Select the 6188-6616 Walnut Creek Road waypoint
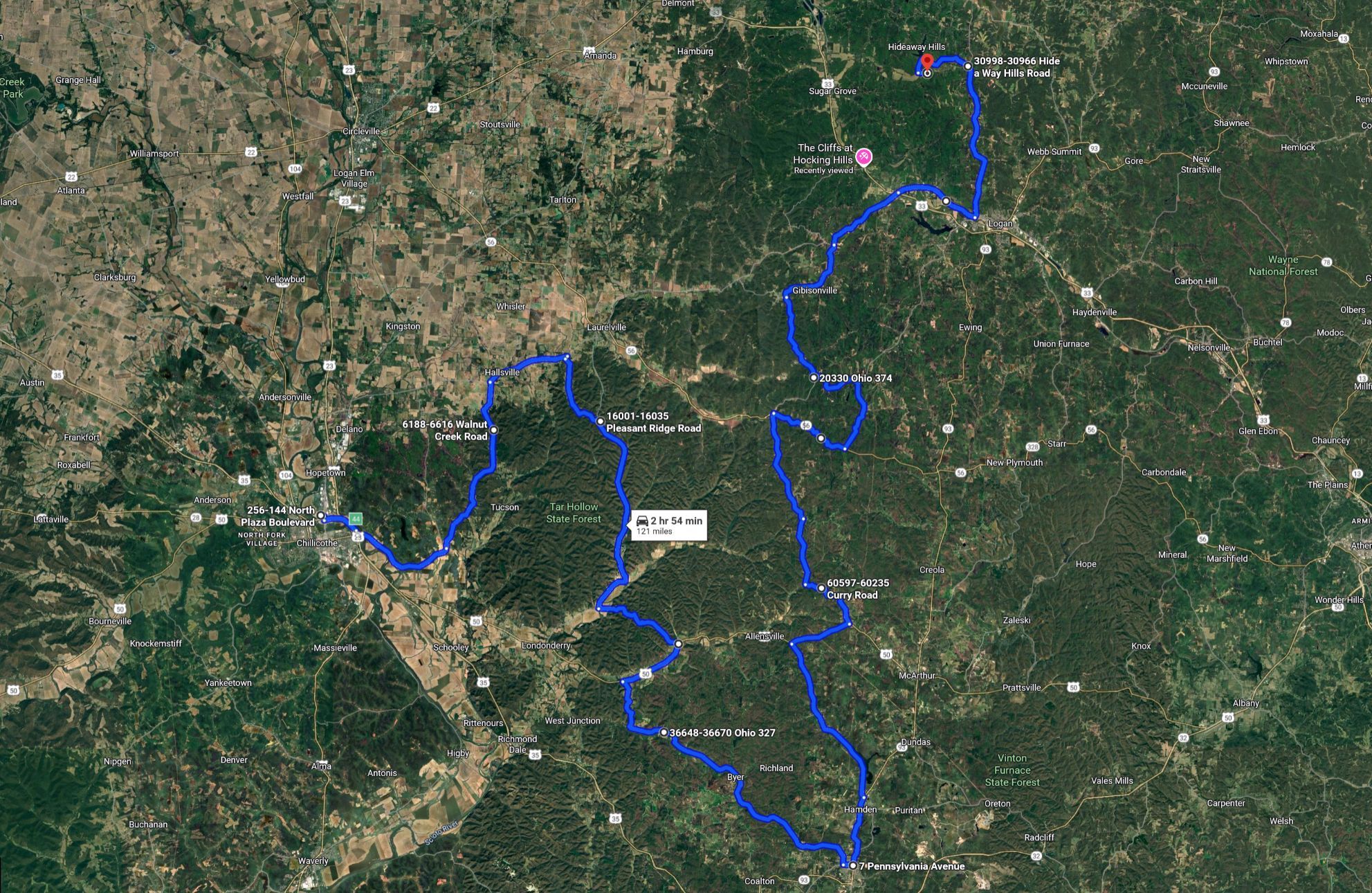Screen dimensions: 1372x893 point(494,430)
